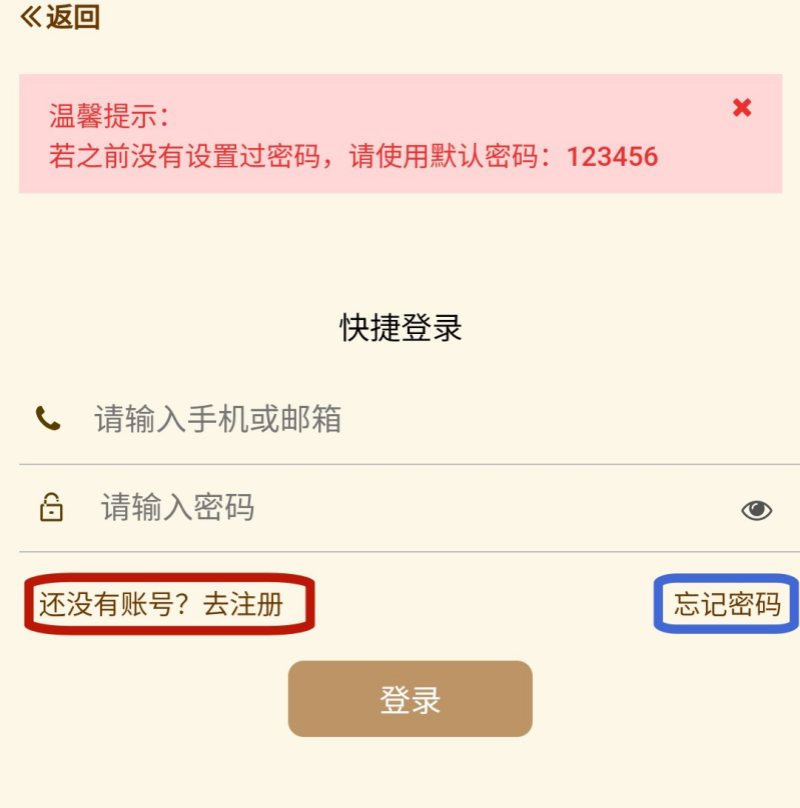This screenshot has height=808, width=800.
Task: Dismiss the 温馨提示 warning banner
Action: (x=742, y=108)
